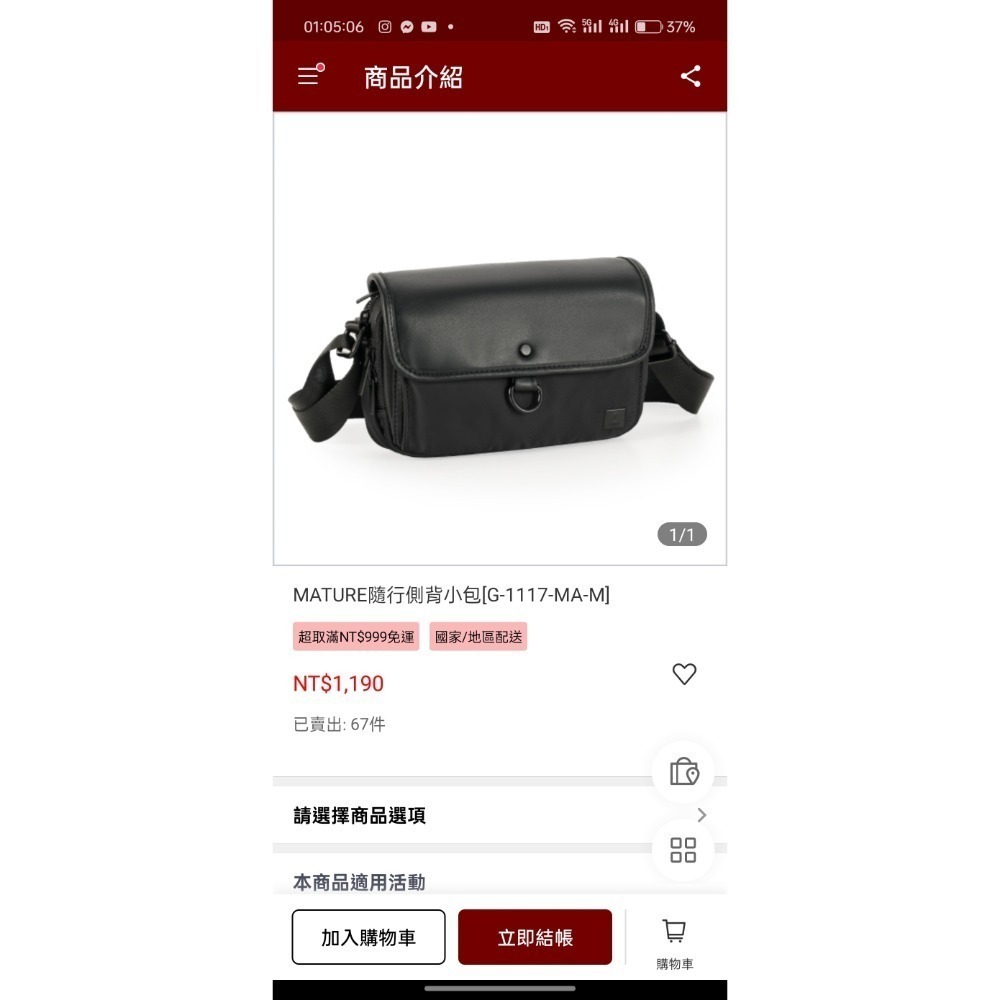
Task: Tap the 超取滿NT$999免運 tag
Action: [356, 637]
